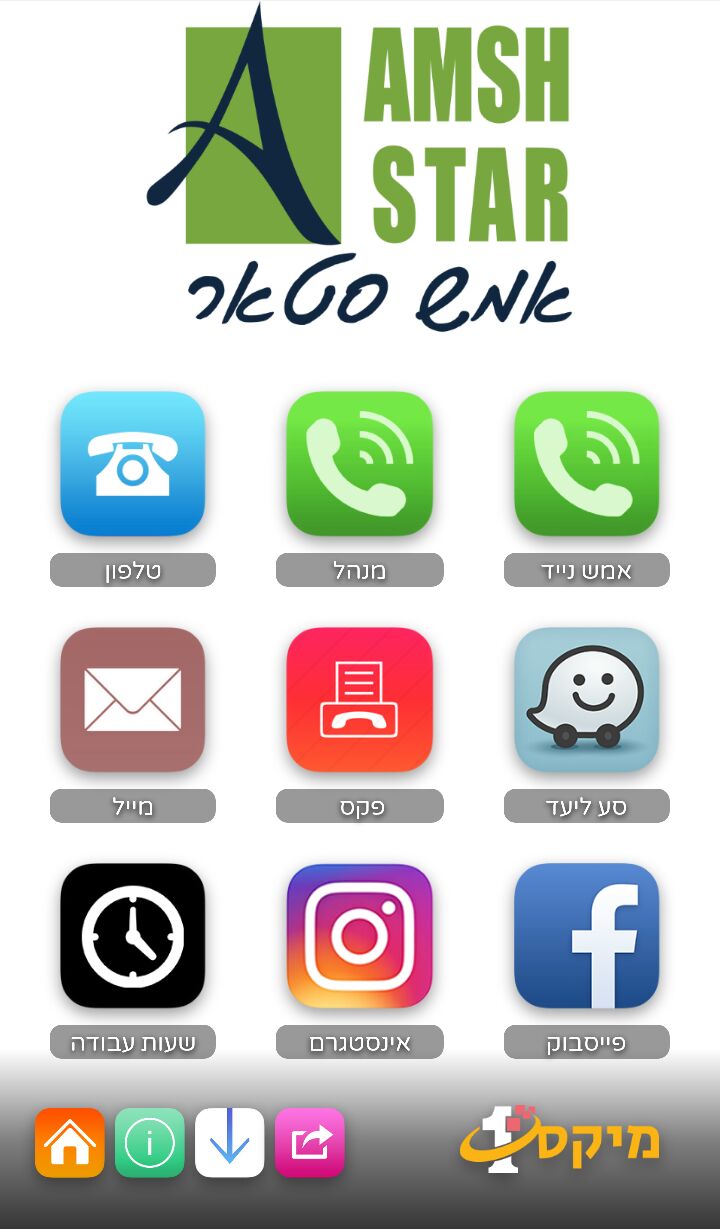Open the green info icon
The image size is (720, 1229).
[x=150, y=1143]
